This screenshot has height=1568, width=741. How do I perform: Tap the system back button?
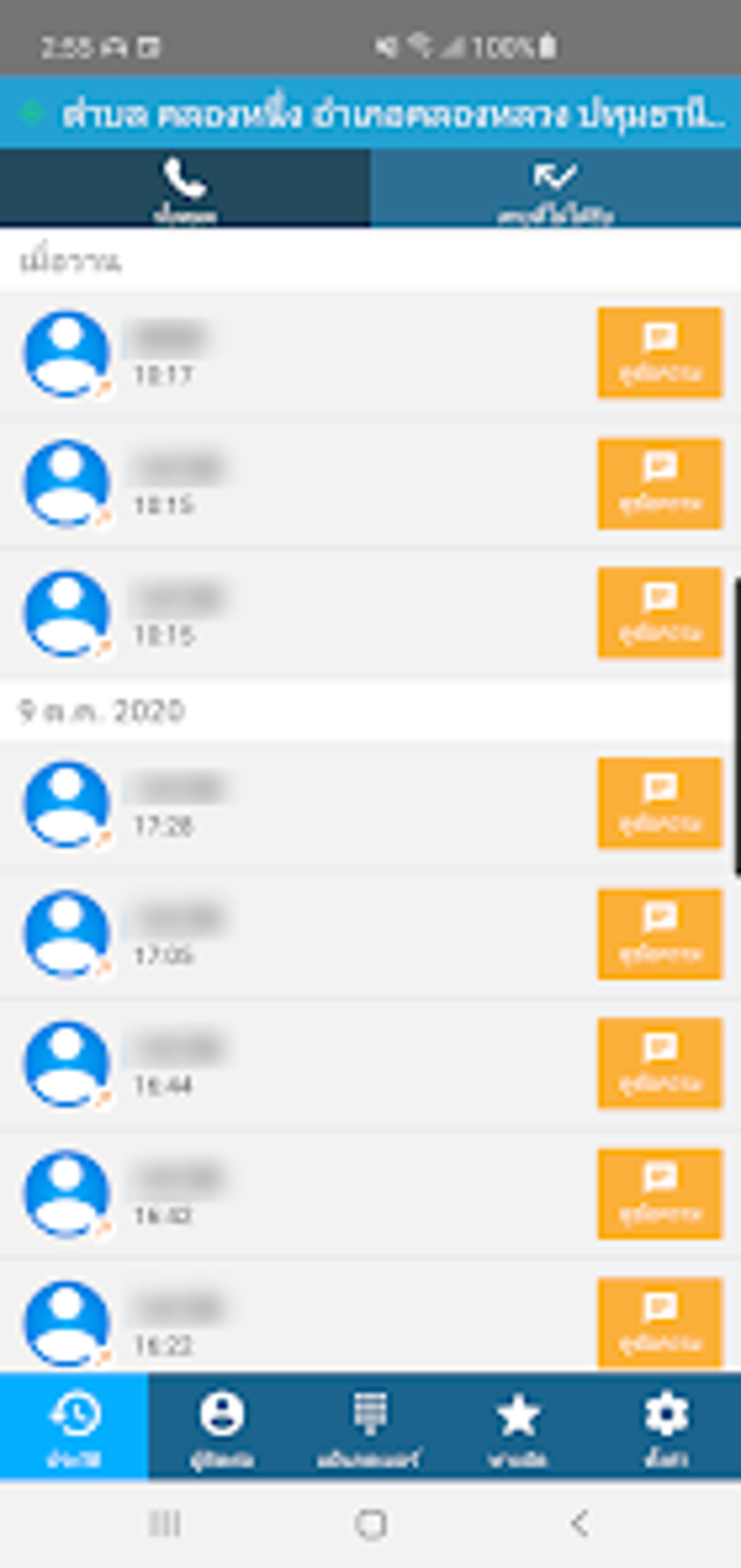[x=579, y=1523]
